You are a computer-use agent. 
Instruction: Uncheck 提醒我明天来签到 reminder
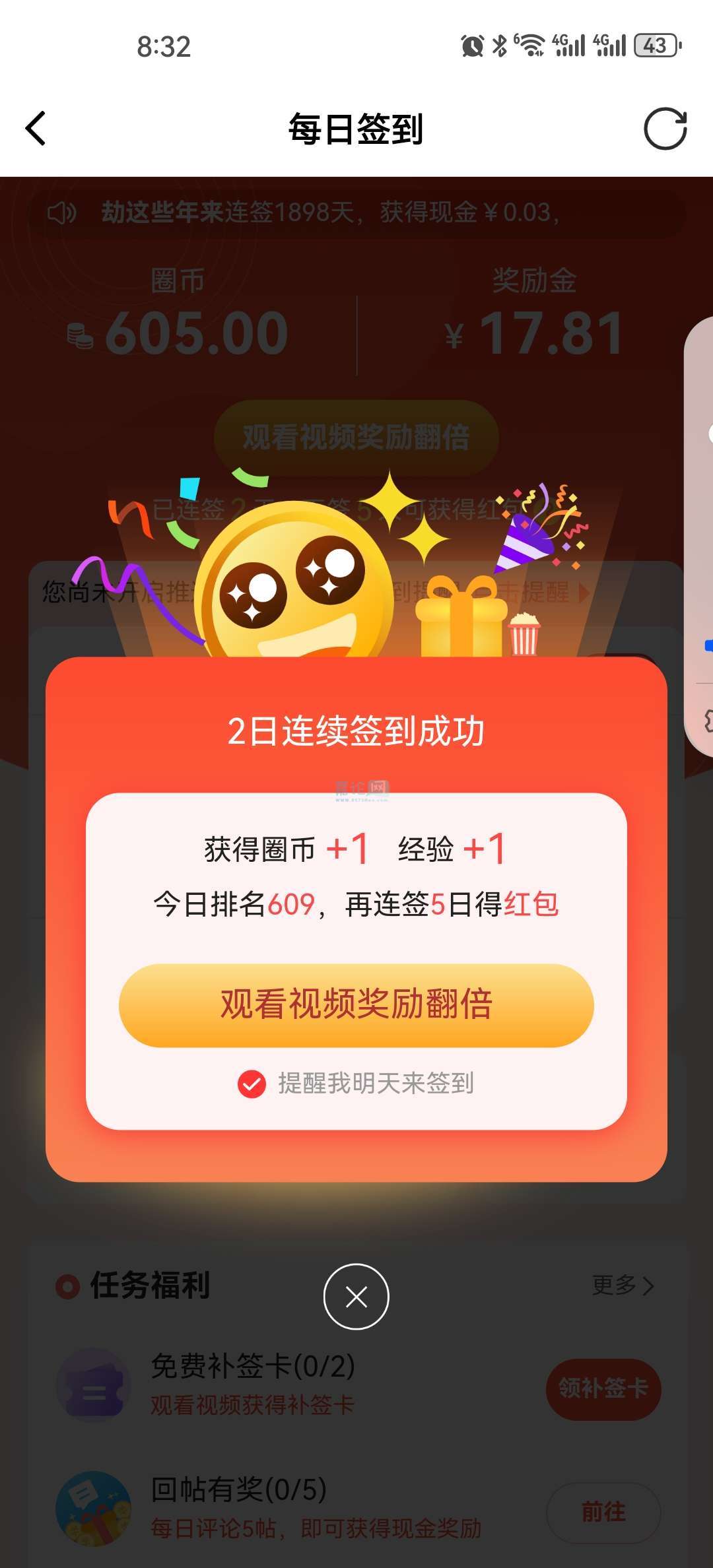(252, 1084)
